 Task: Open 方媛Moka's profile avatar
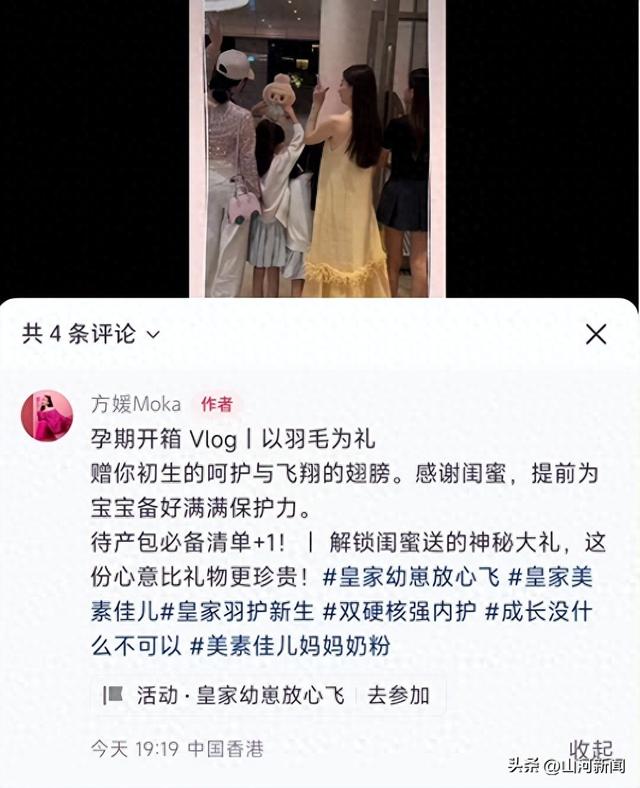click(x=47, y=415)
